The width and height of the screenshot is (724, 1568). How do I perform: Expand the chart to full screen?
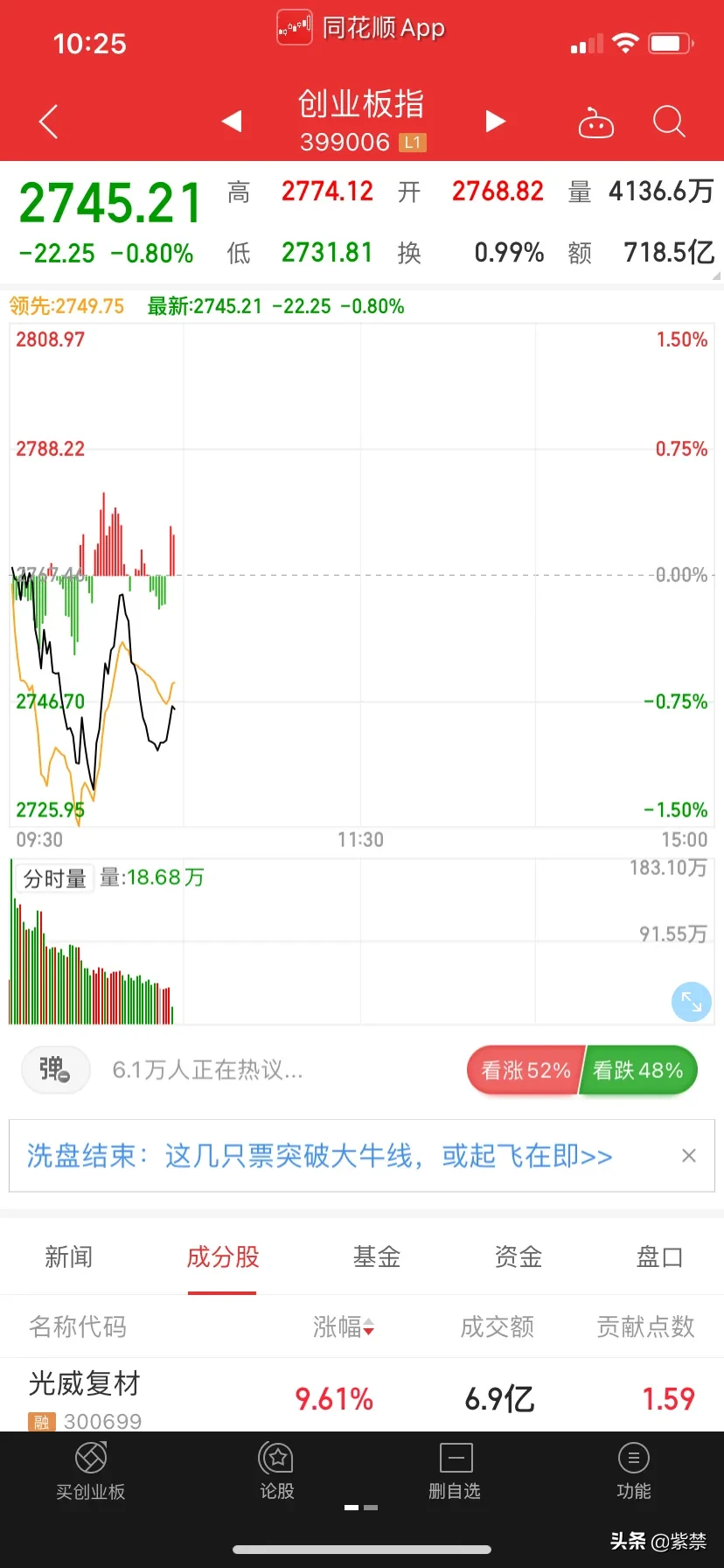(x=691, y=1002)
